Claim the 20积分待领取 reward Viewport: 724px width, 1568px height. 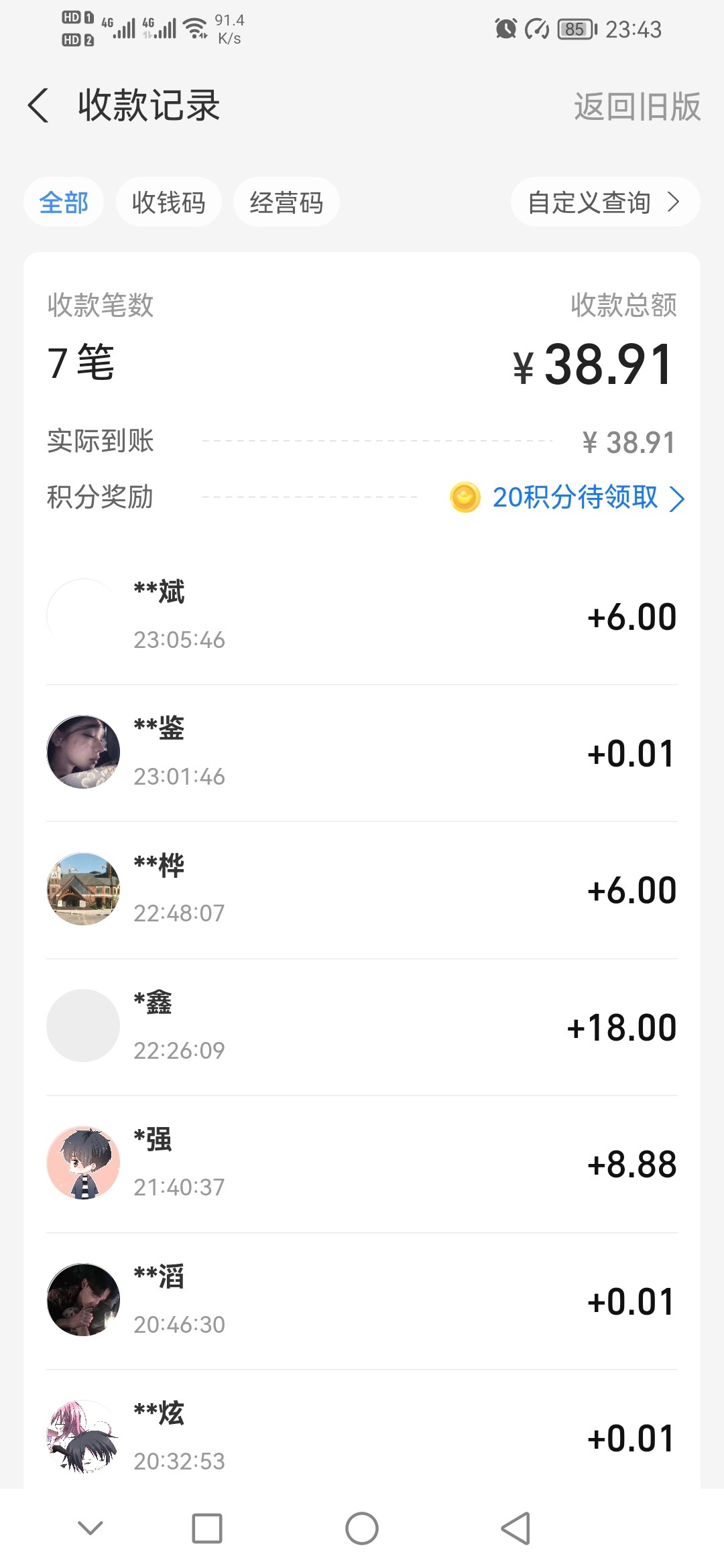click(x=575, y=498)
